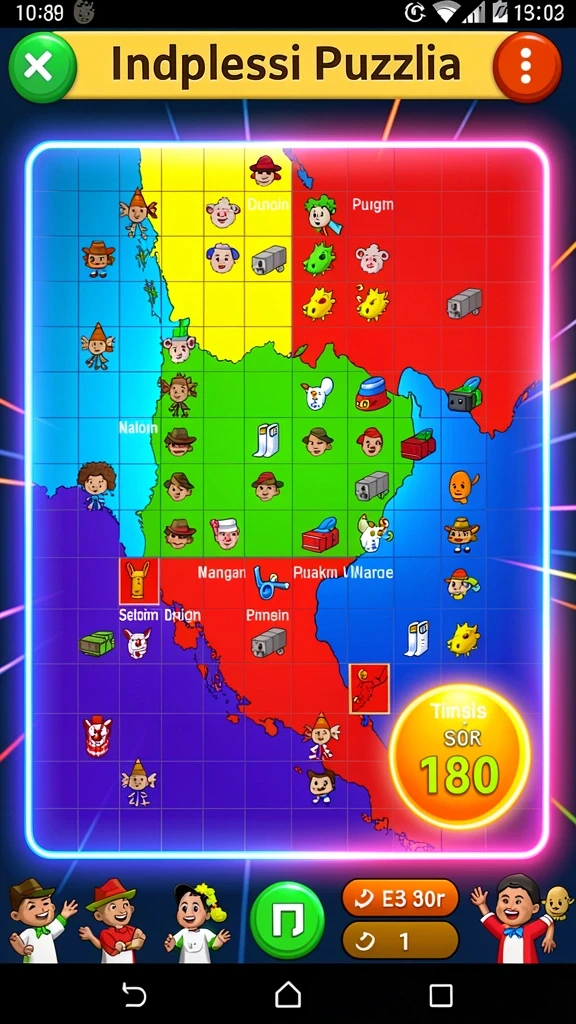Close the puzzle with the green X
576x1024 pixels.
[x=43, y=67]
